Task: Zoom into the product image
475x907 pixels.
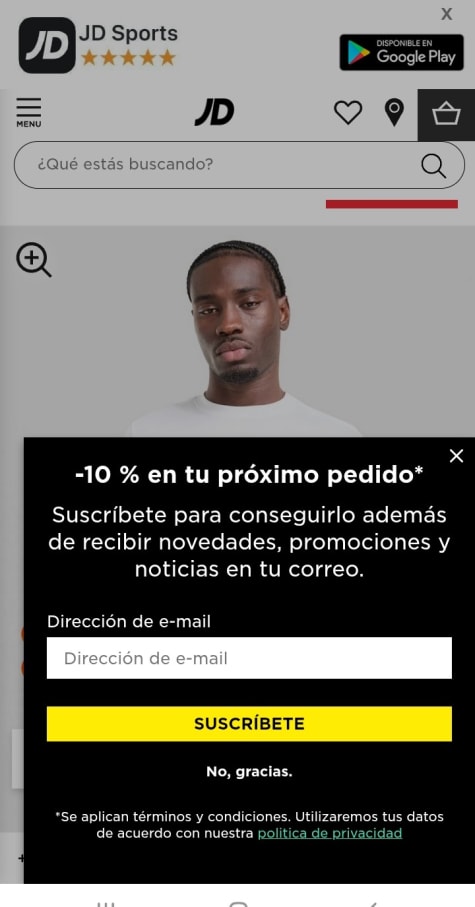Action: (34, 260)
